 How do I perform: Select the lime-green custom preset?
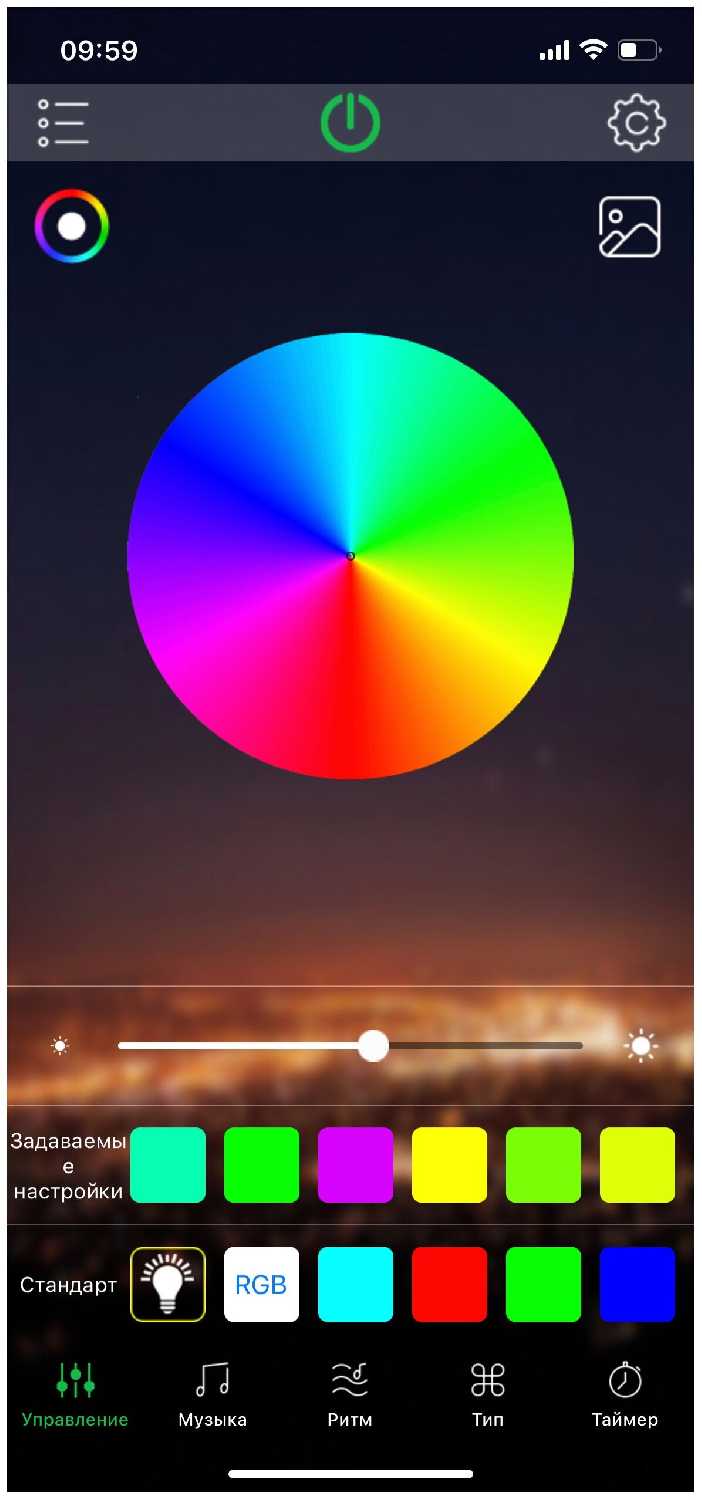(543, 1165)
